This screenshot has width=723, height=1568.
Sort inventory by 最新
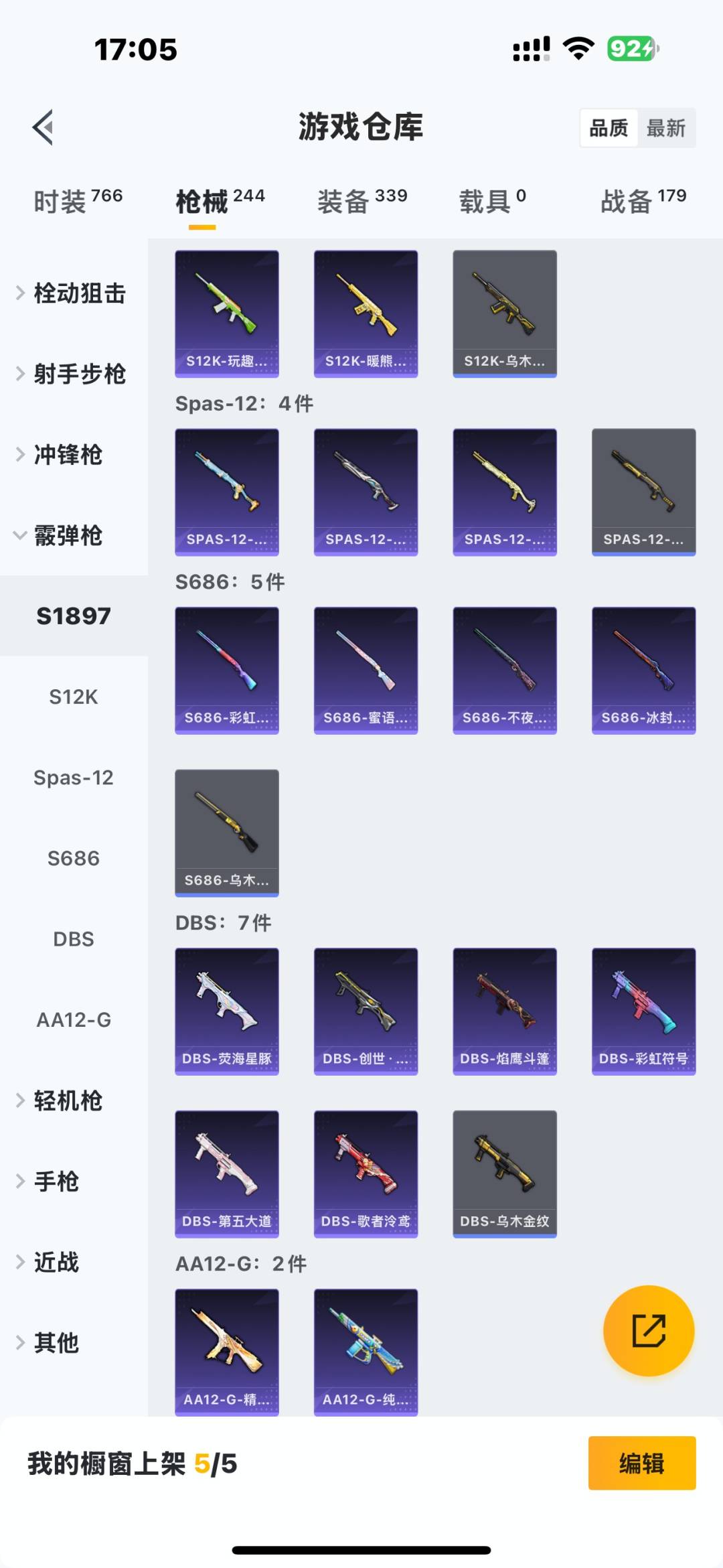pyautogui.click(x=665, y=128)
